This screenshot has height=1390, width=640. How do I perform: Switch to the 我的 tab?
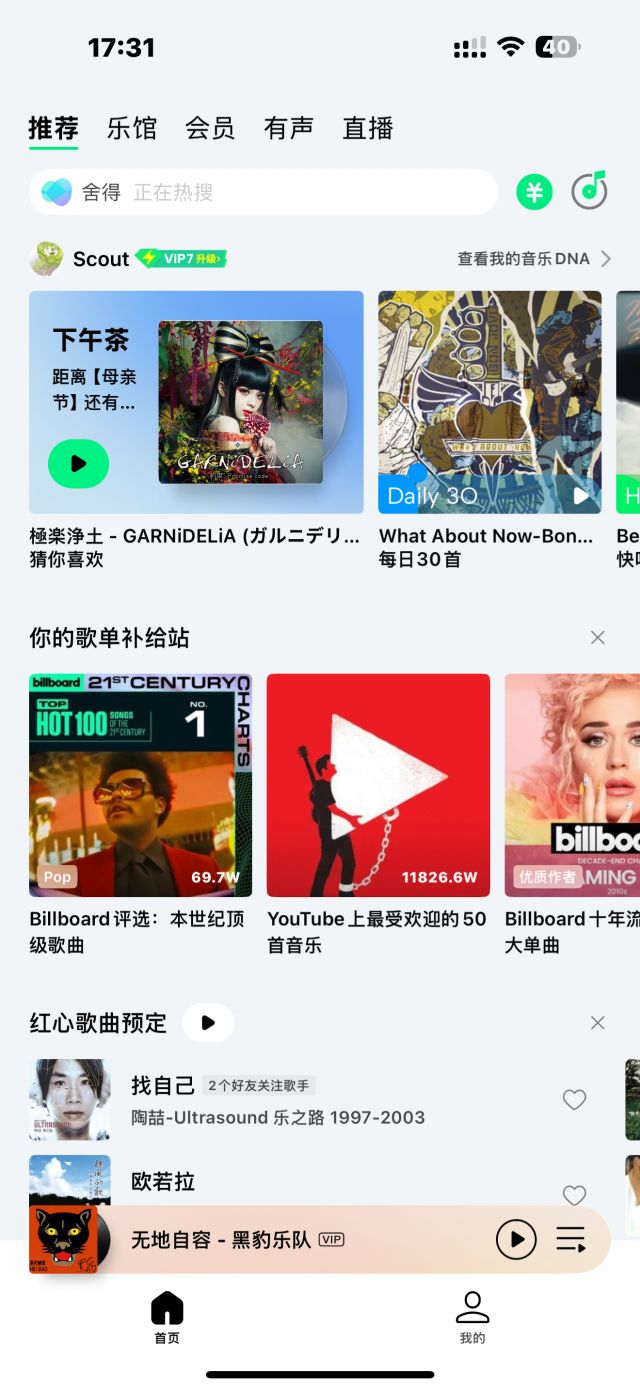click(472, 1316)
